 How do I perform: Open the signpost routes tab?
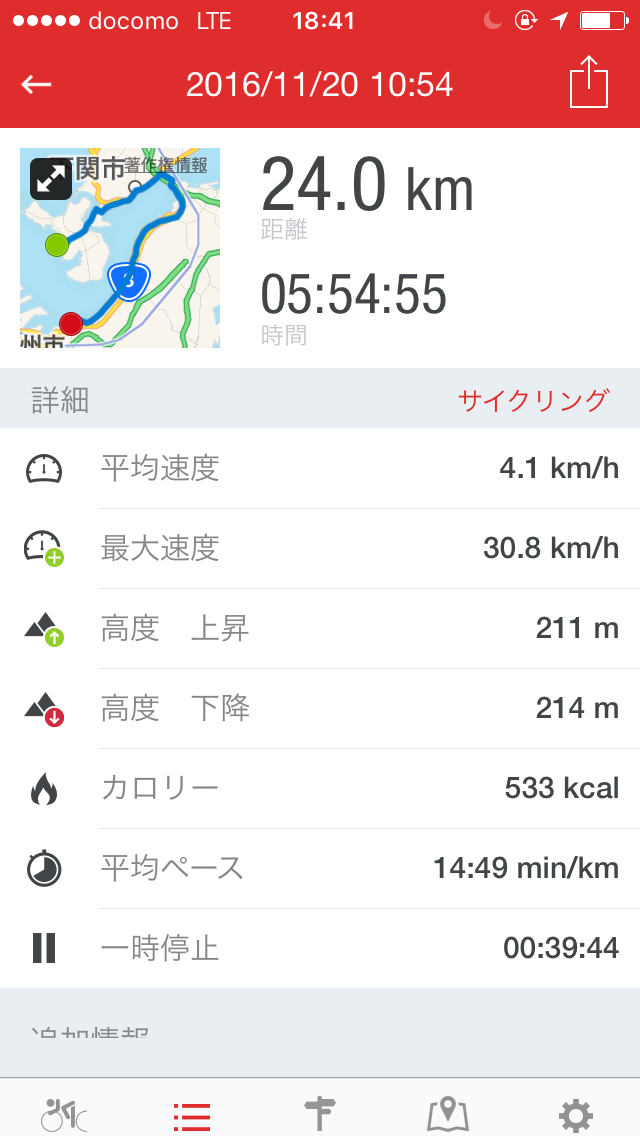click(x=319, y=1114)
